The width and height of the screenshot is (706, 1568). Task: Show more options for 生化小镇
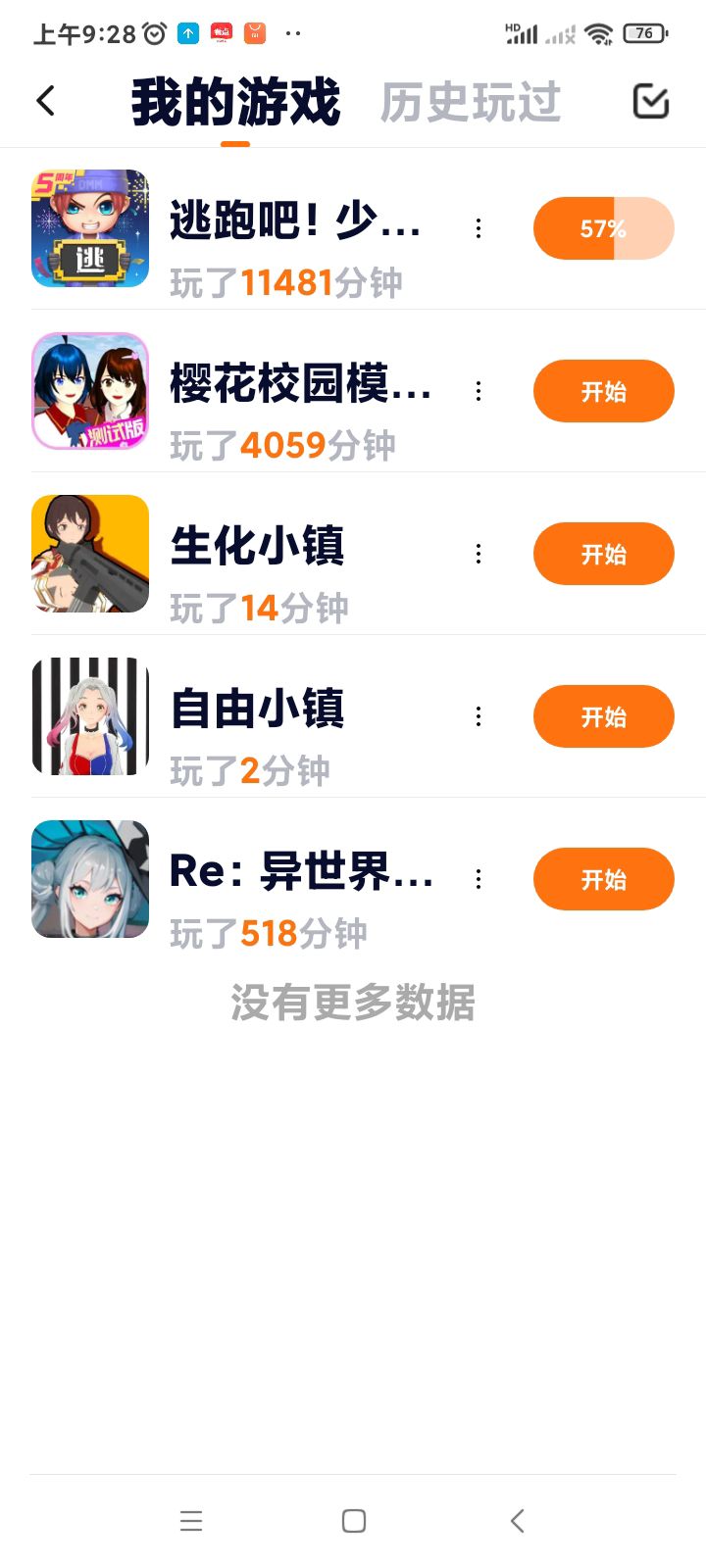(x=479, y=554)
